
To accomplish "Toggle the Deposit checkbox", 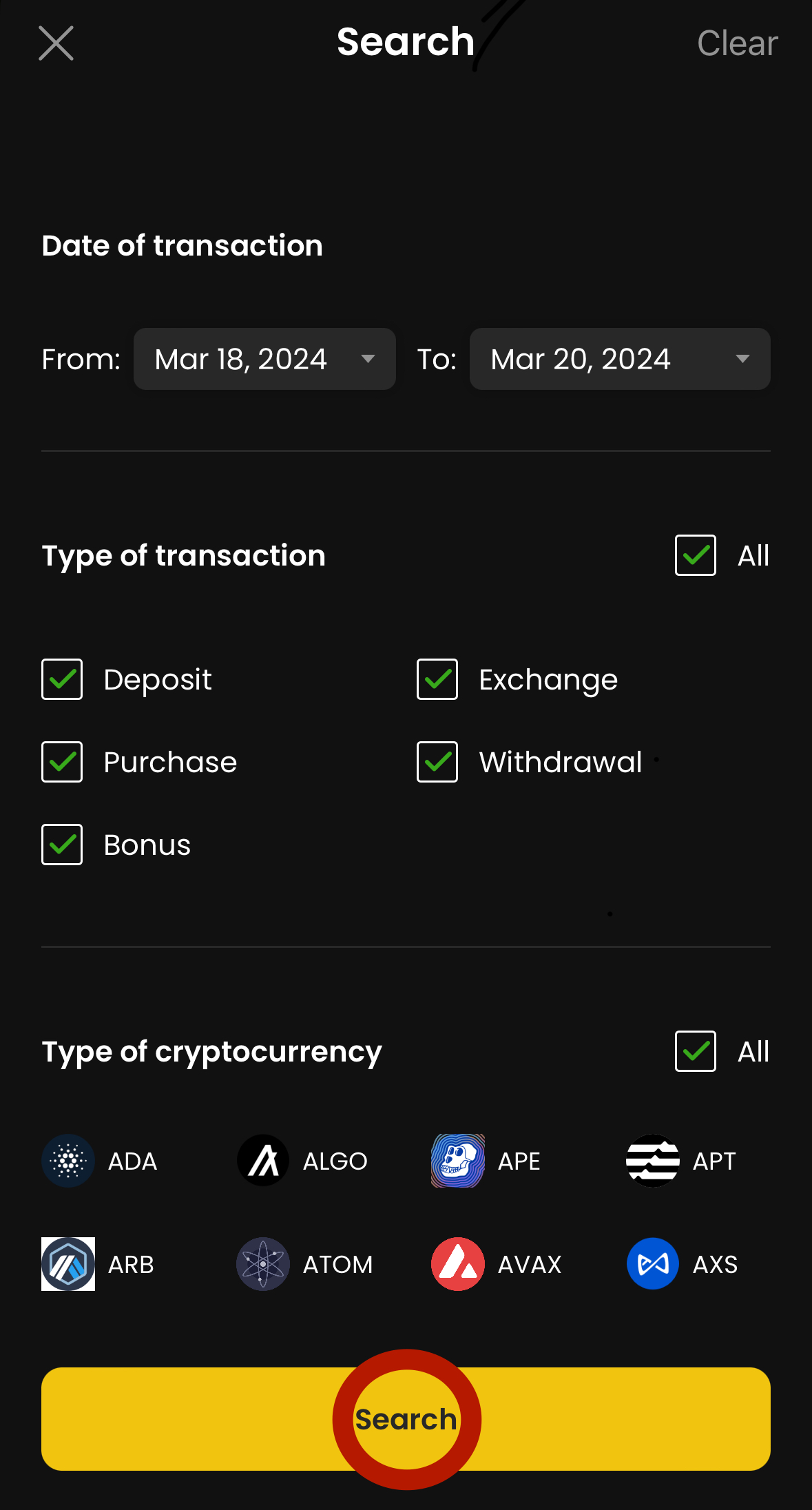I will [x=62, y=679].
